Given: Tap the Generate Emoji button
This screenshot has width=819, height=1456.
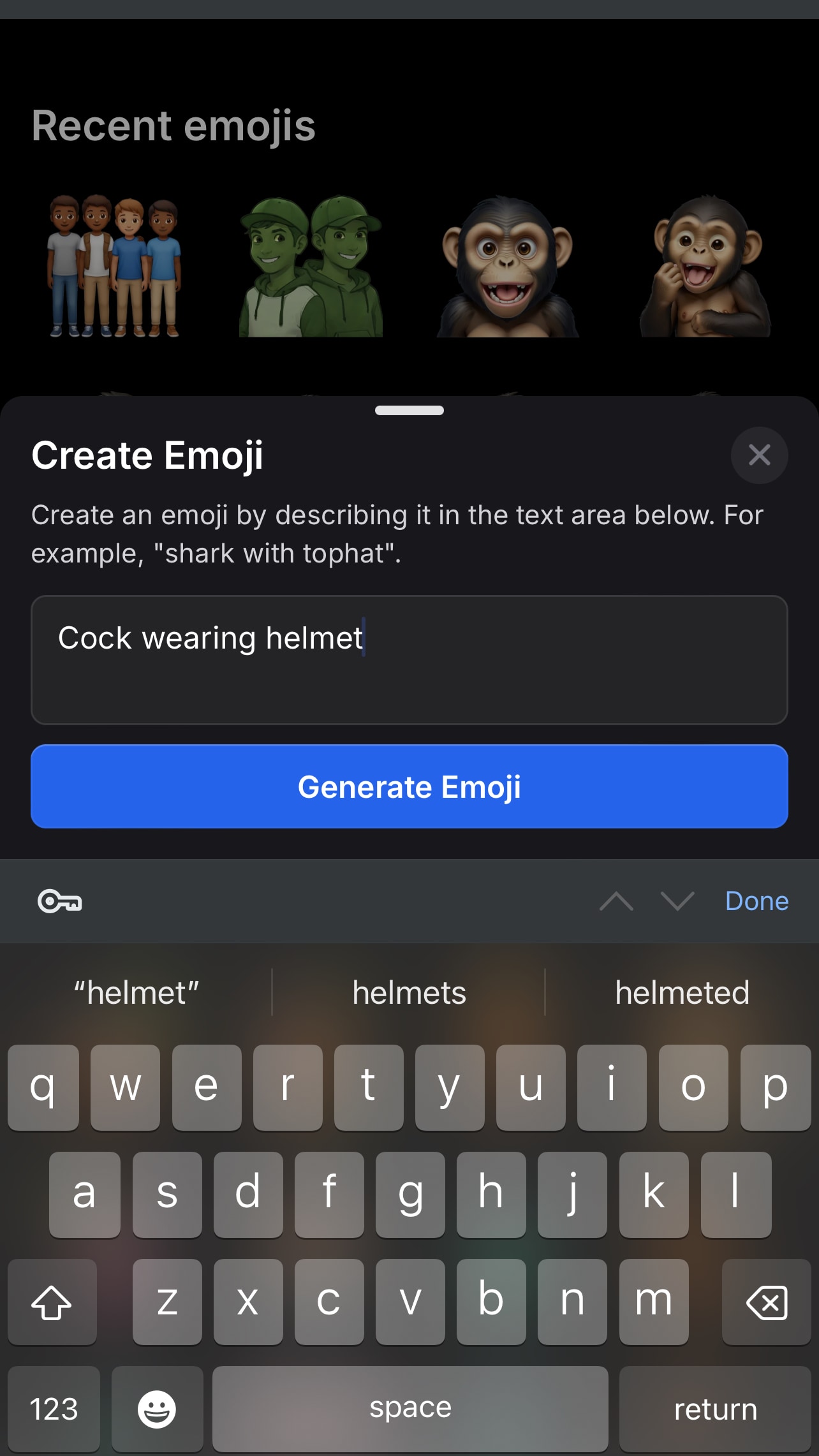Looking at the screenshot, I should (x=409, y=786).
